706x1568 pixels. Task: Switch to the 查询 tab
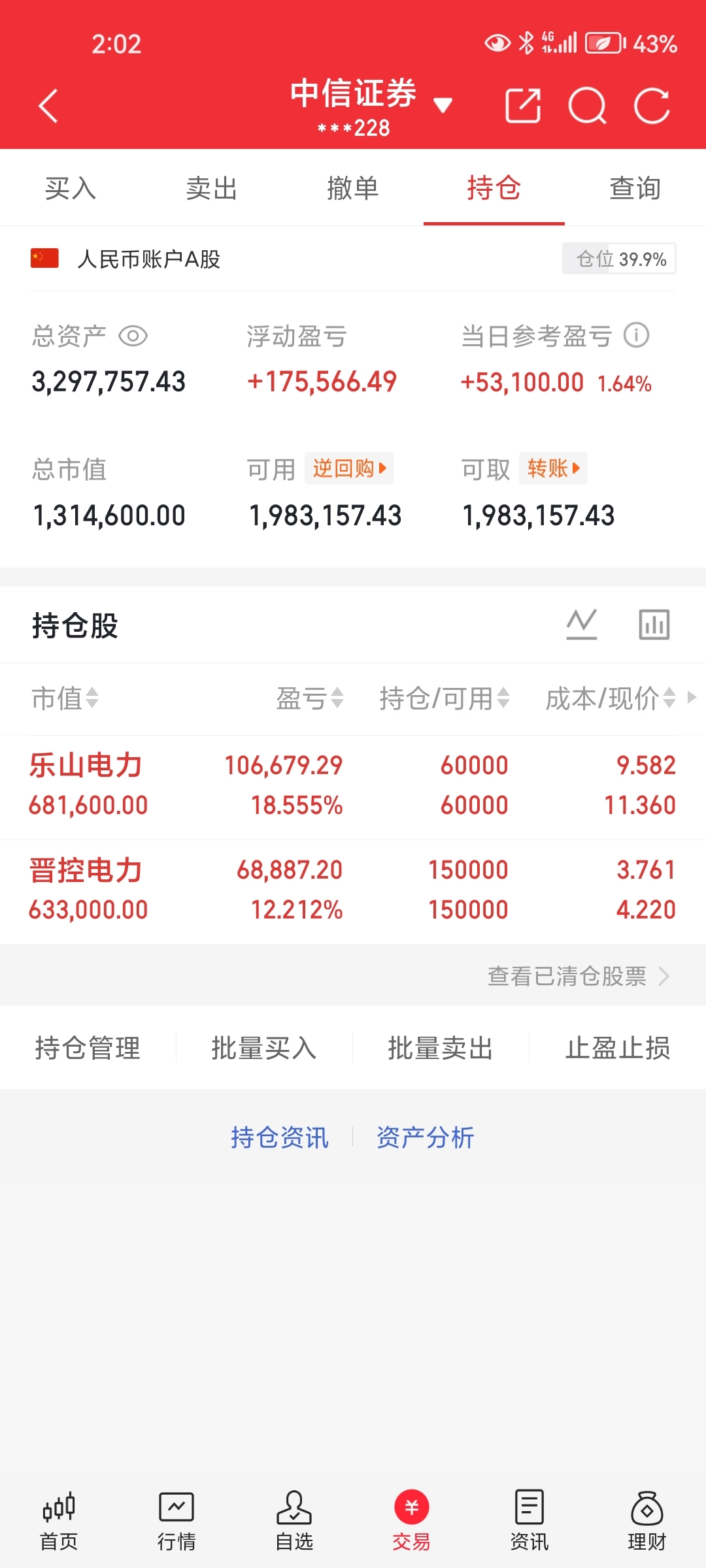(x=635, y=188)
